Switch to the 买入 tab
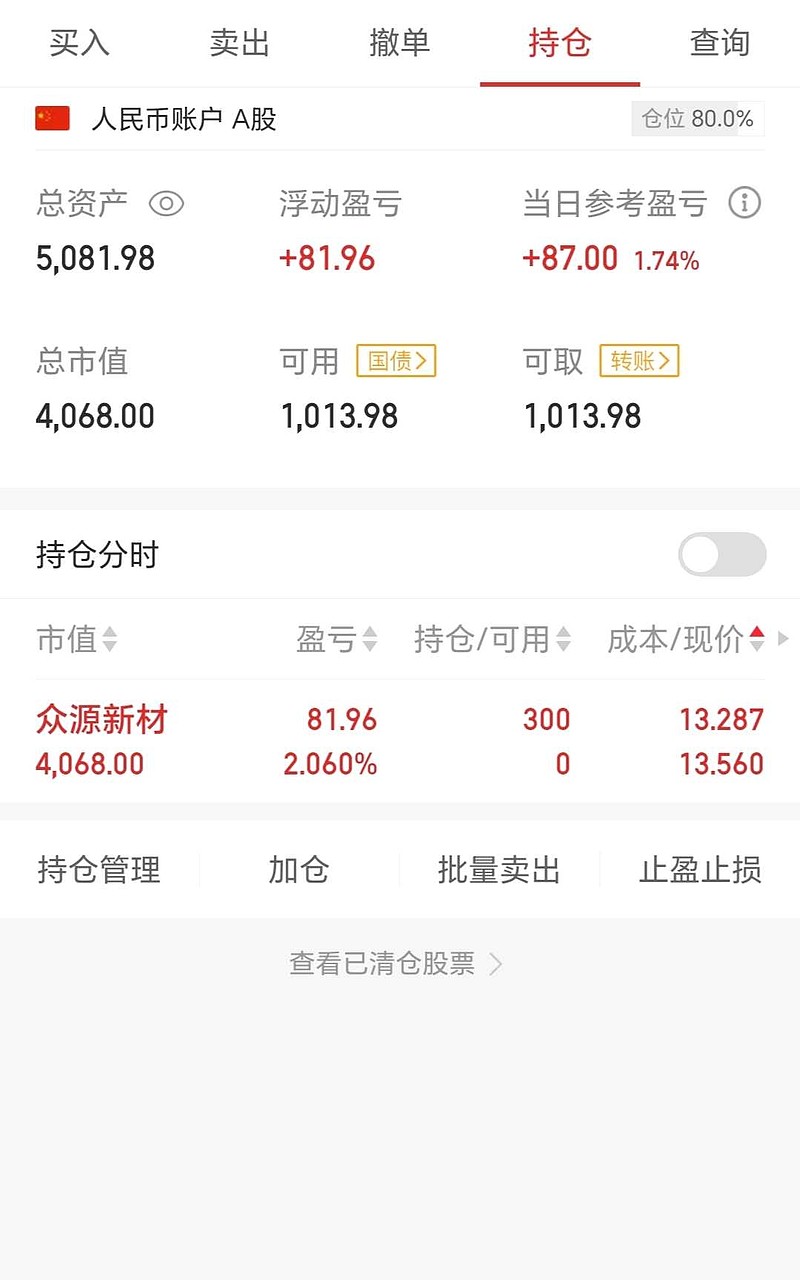Image resolution: width=800 pixels, height=1280 pixels. click(79, 44)
